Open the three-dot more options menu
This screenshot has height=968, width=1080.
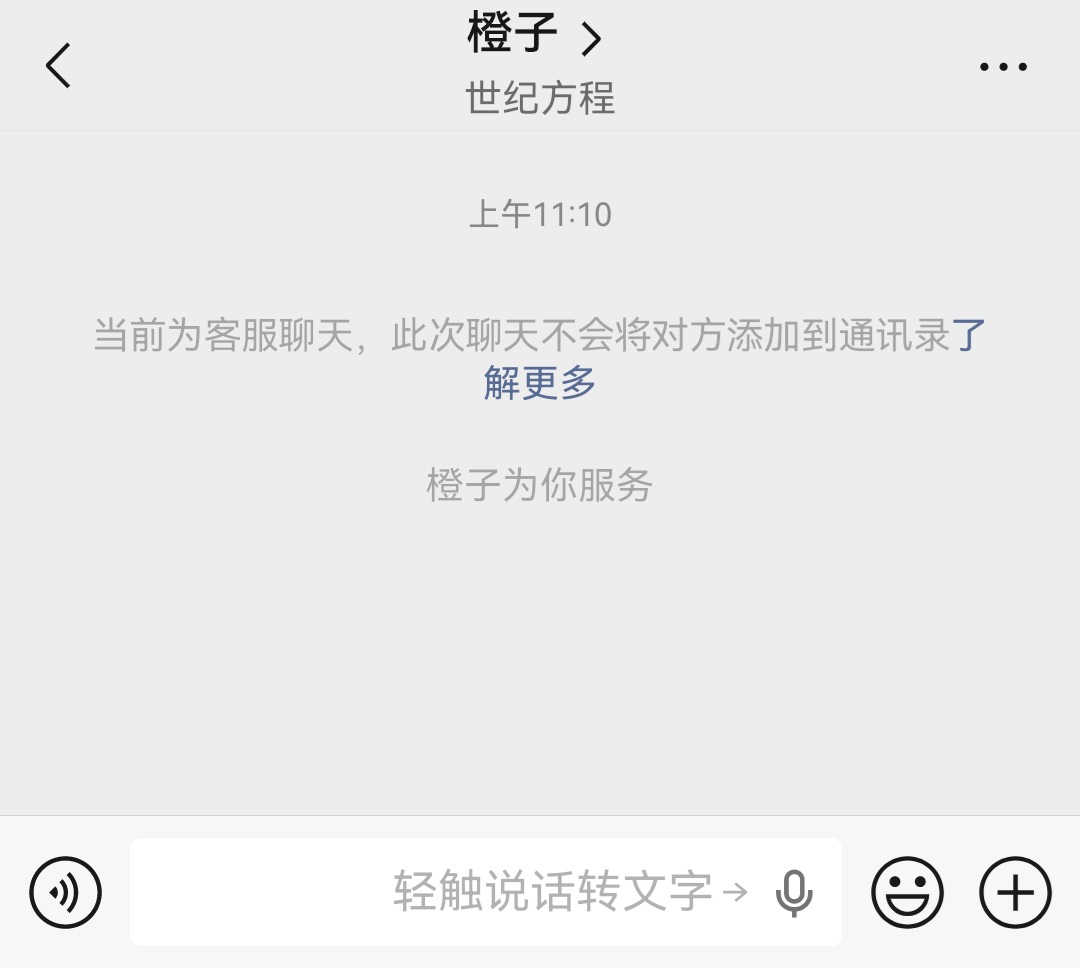pyautogui.click(x=1003, y=67)
